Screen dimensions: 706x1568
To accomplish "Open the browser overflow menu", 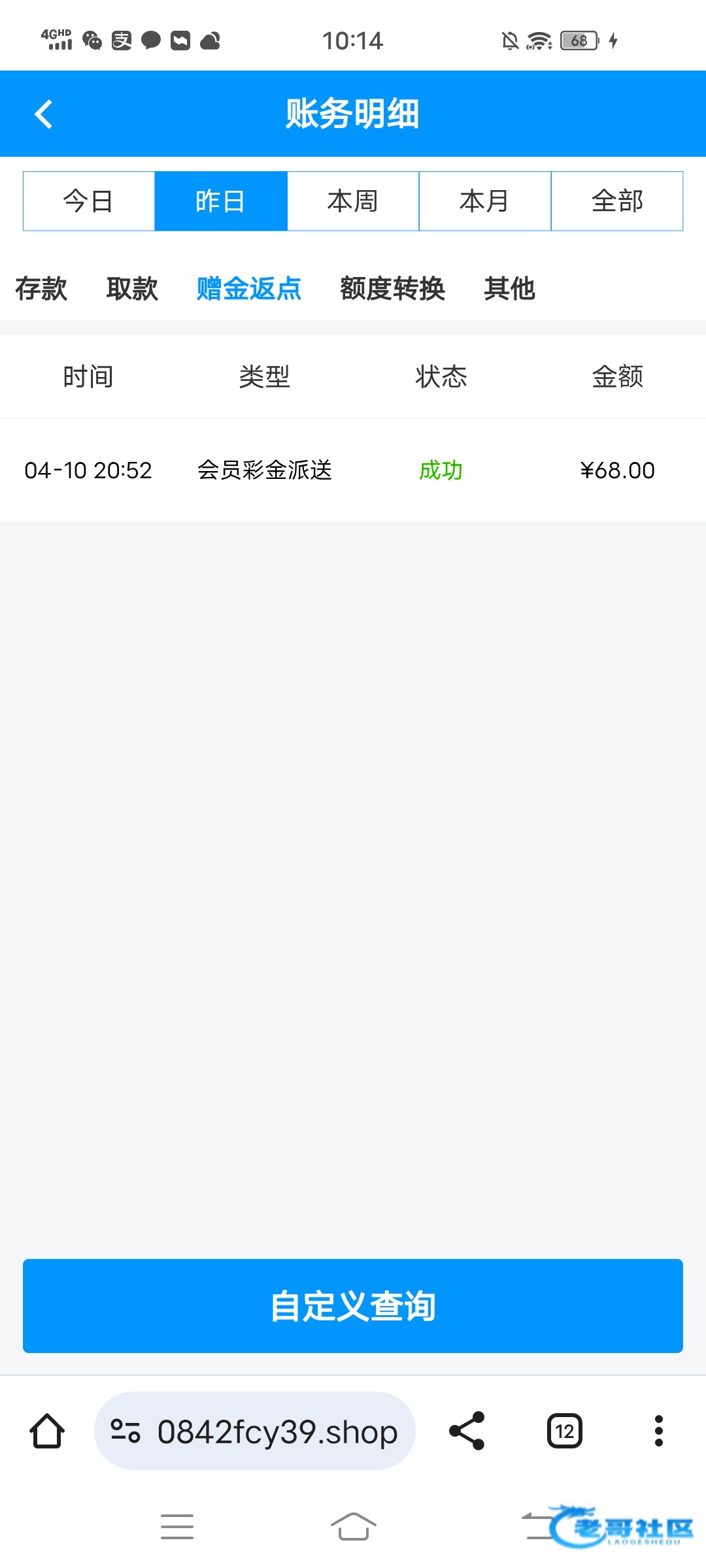I will tap(658, 1431).
